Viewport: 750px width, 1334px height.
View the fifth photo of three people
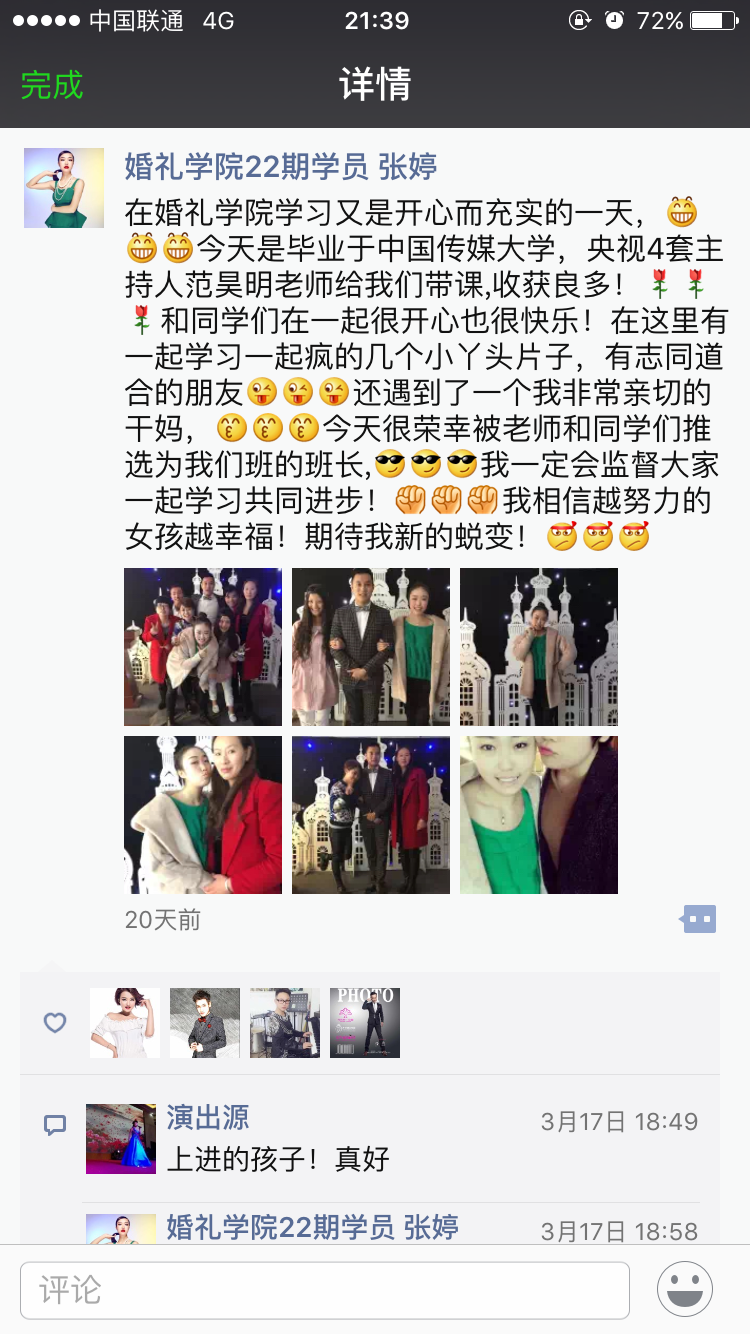(x=371, y=815)
